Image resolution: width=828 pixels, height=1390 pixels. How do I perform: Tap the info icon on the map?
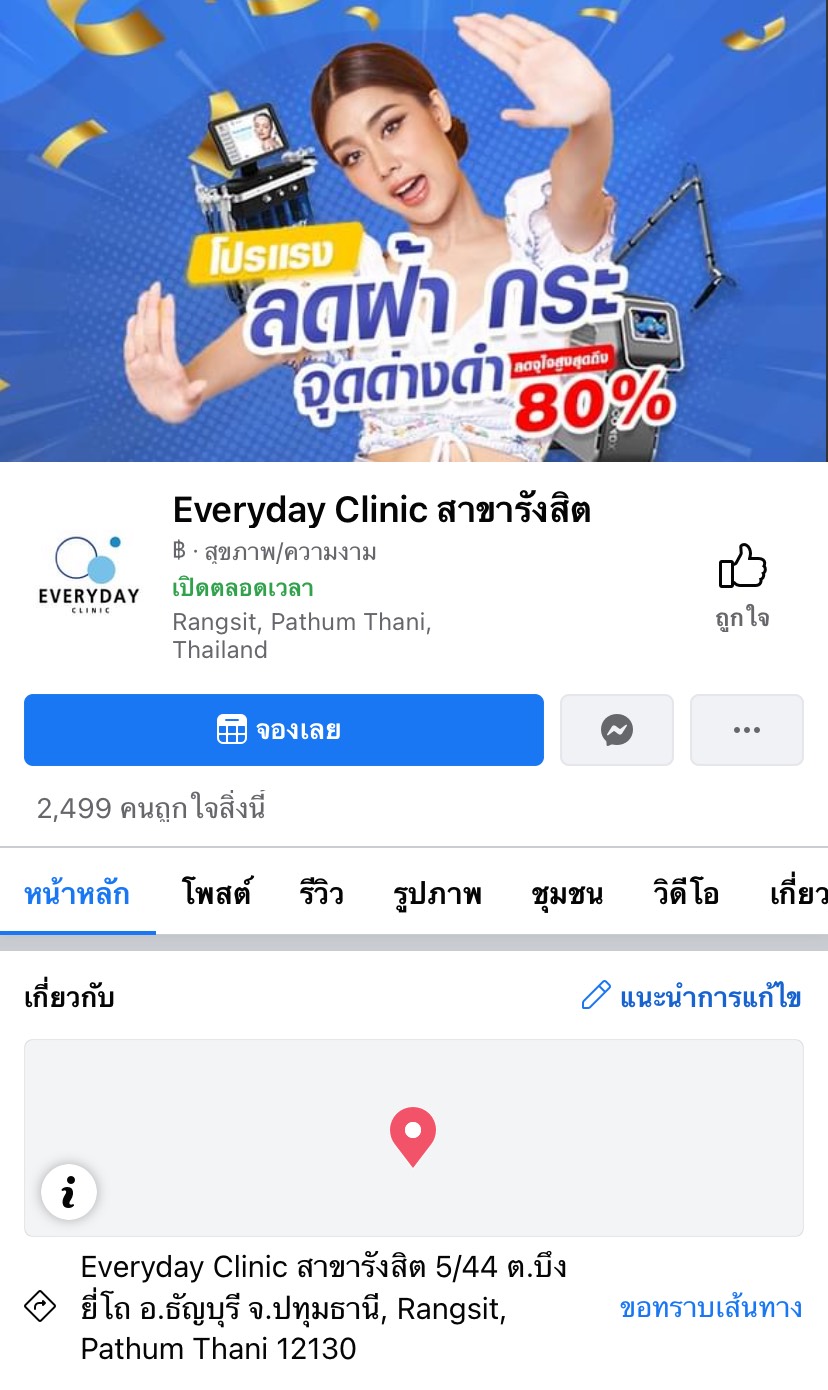point(69,1192)
